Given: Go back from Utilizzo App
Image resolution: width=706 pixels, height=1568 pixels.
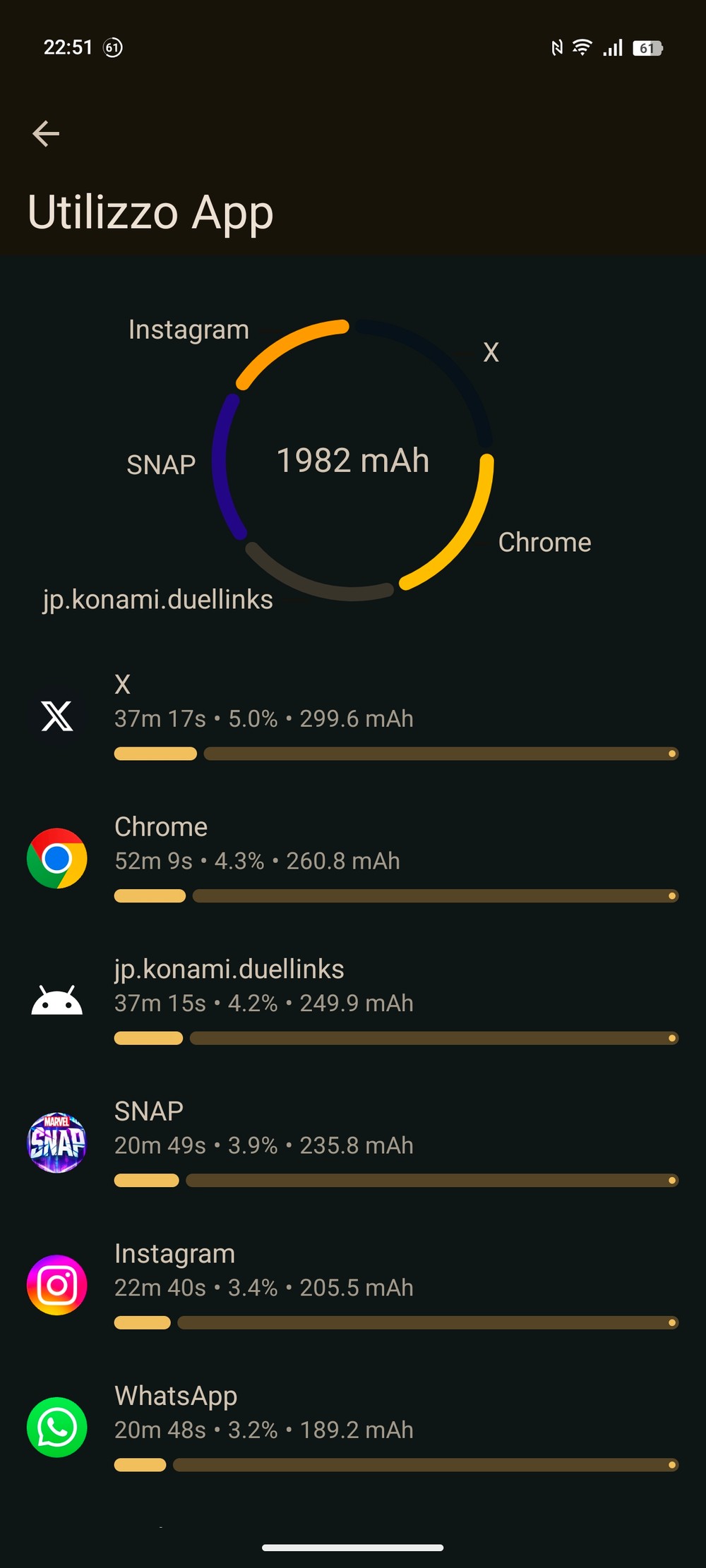Looking at the screenshot, I should click(46, 133).
